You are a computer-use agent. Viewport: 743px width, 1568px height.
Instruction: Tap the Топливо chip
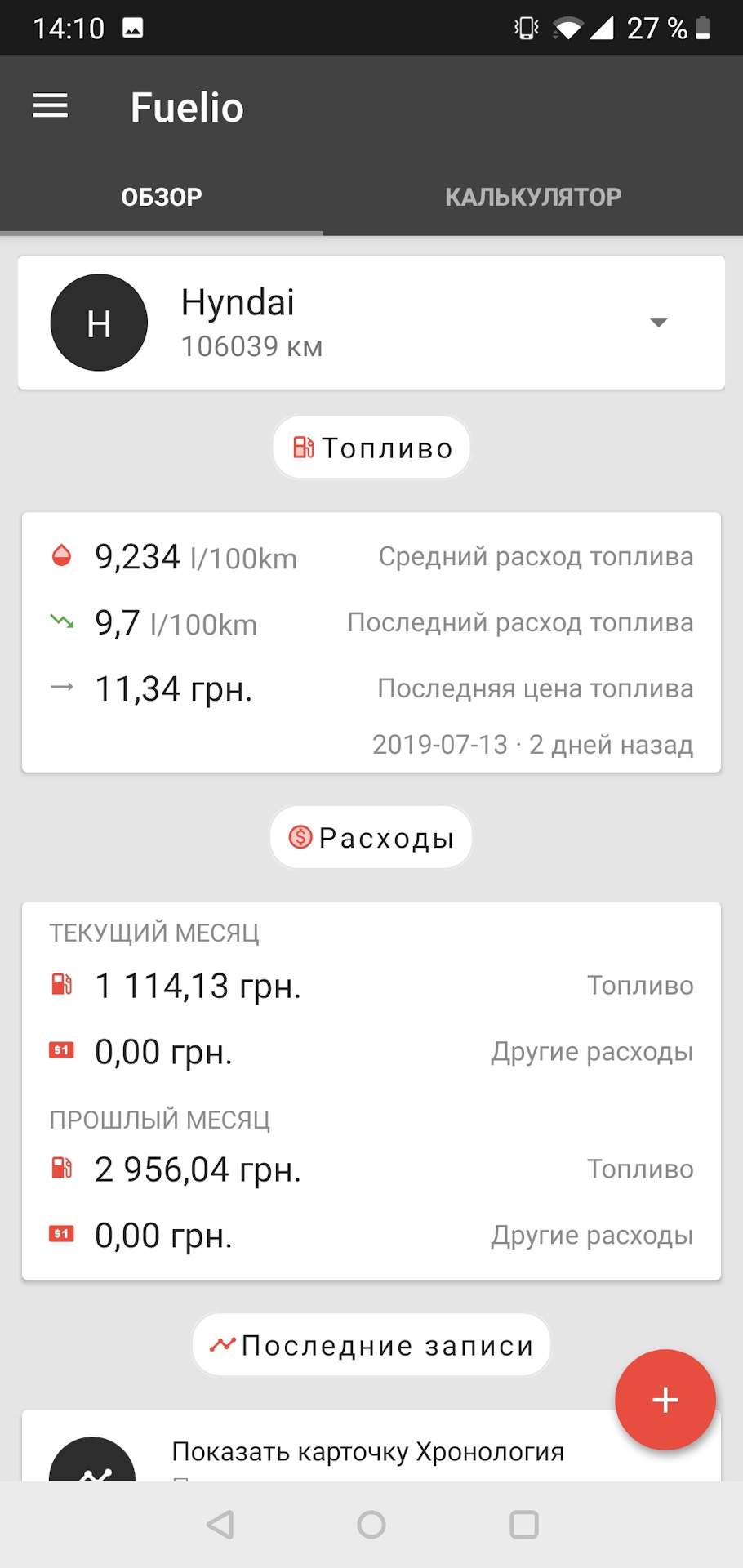click(x=371, y=448)
